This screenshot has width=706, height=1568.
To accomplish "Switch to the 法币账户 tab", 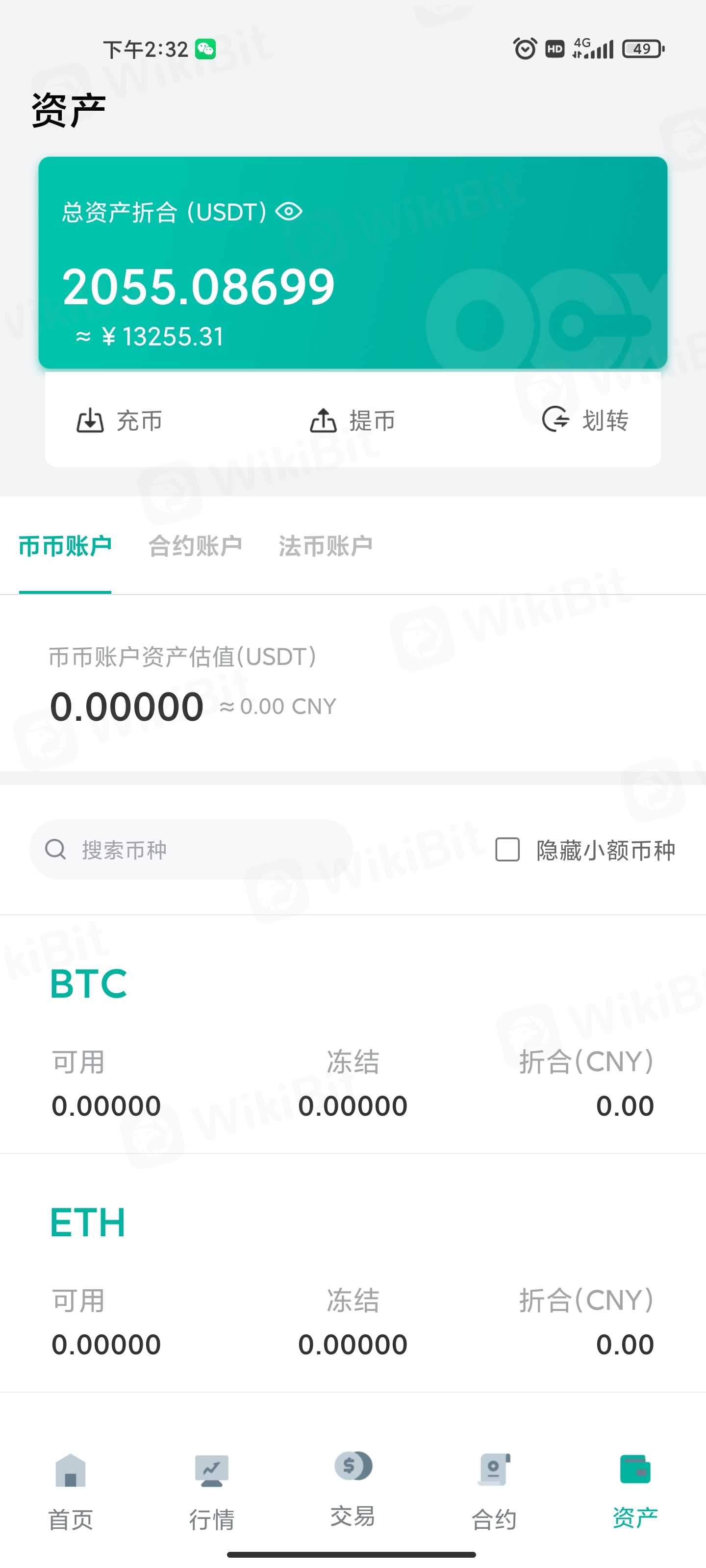I will click(x=325, y=546).
